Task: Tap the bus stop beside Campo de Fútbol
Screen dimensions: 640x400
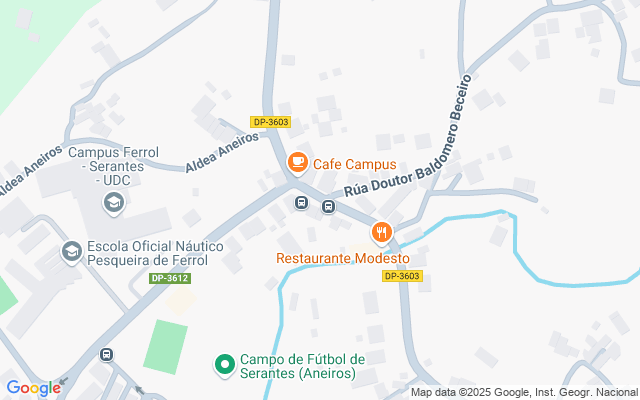Action: pos(106,354)
